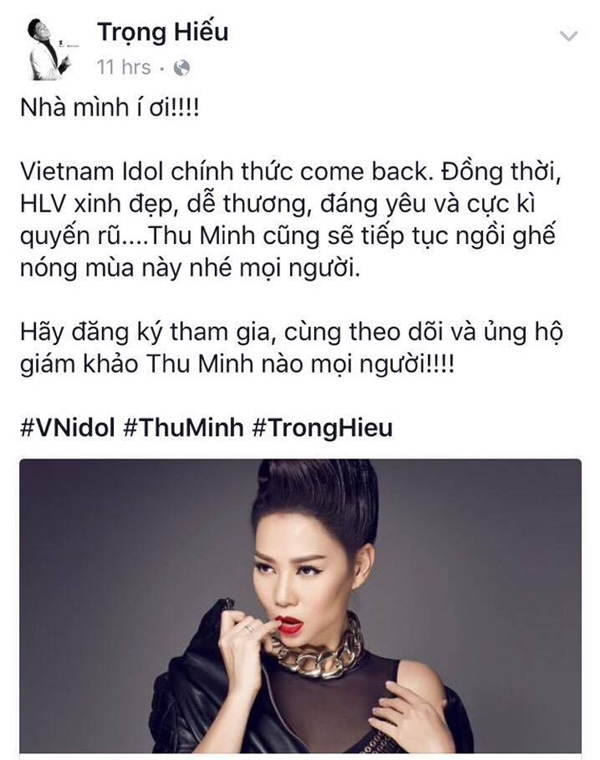600x760 pixels.
Task: Open Trọng Hiếu's profile name link
Action: (162, 32)
